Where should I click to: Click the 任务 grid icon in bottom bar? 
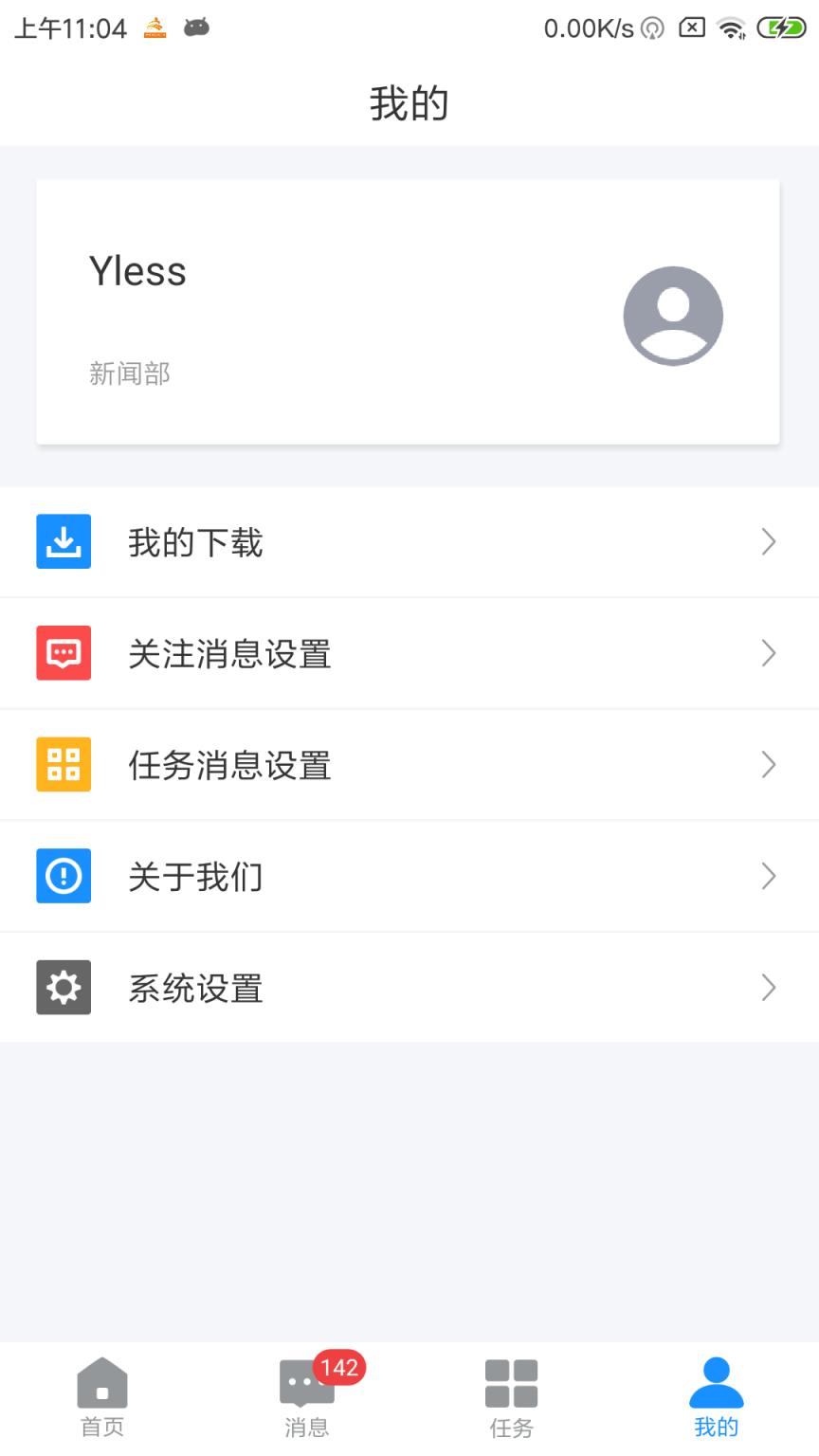511,1385
